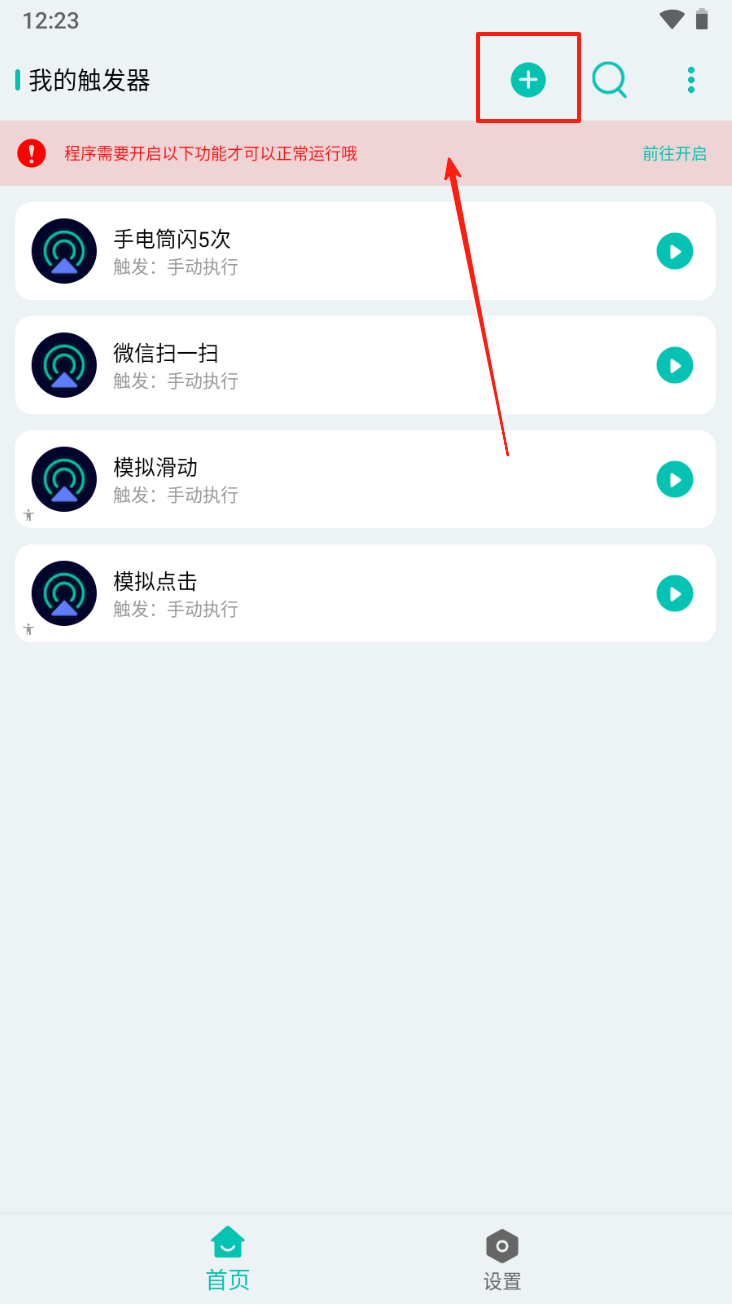Add a new trigger with the plus icon
The height and width of the screenshot is (1304, 732).
pos(528,80)
